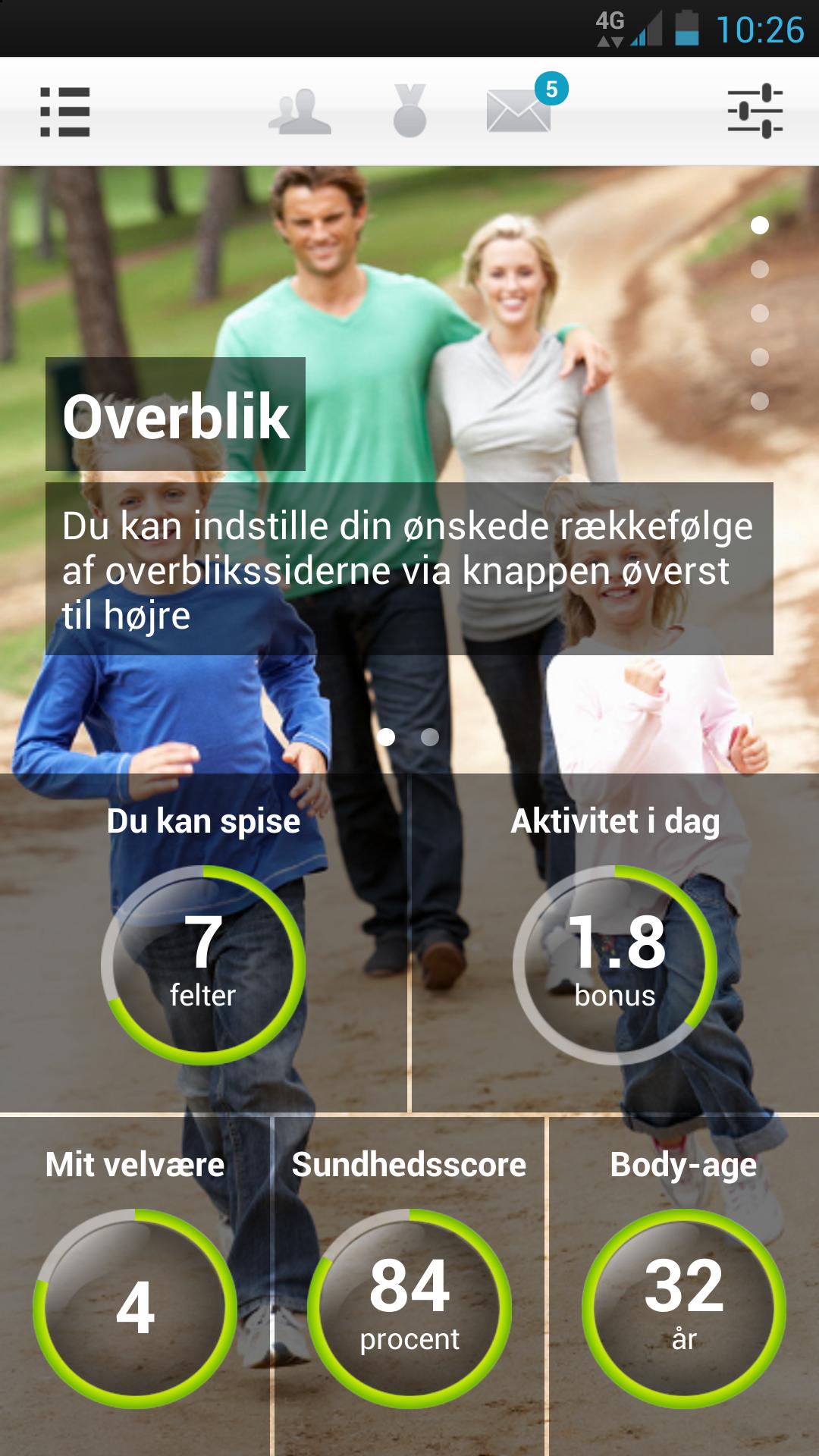Open the side menu list
The height and width of the screenshot is (1456, 819).
pyautogui.click(x=65, y=112)
